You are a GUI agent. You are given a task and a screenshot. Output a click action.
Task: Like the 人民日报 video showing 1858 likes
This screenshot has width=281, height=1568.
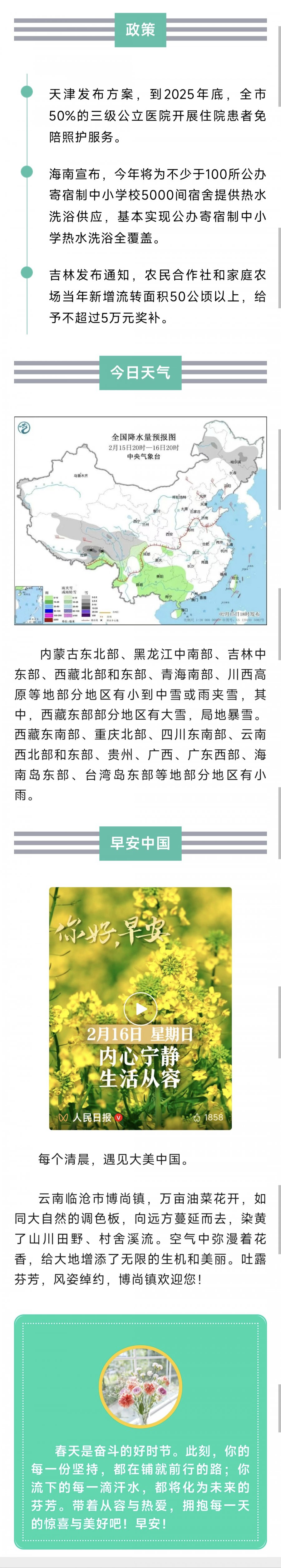(x=197, y=1117)
